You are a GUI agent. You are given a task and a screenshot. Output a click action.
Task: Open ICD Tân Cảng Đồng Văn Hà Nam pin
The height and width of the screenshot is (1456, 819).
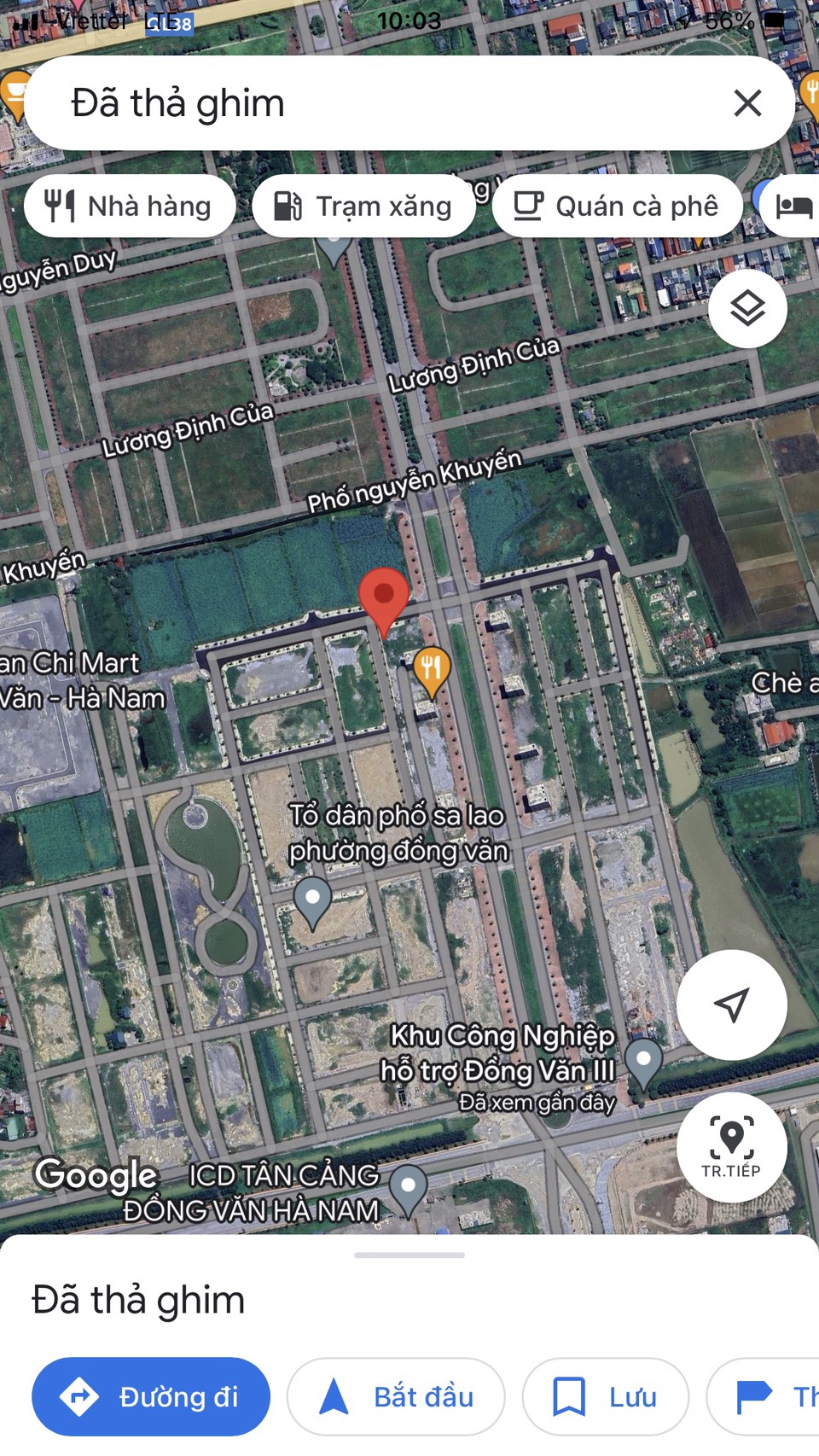[408, 1186]
